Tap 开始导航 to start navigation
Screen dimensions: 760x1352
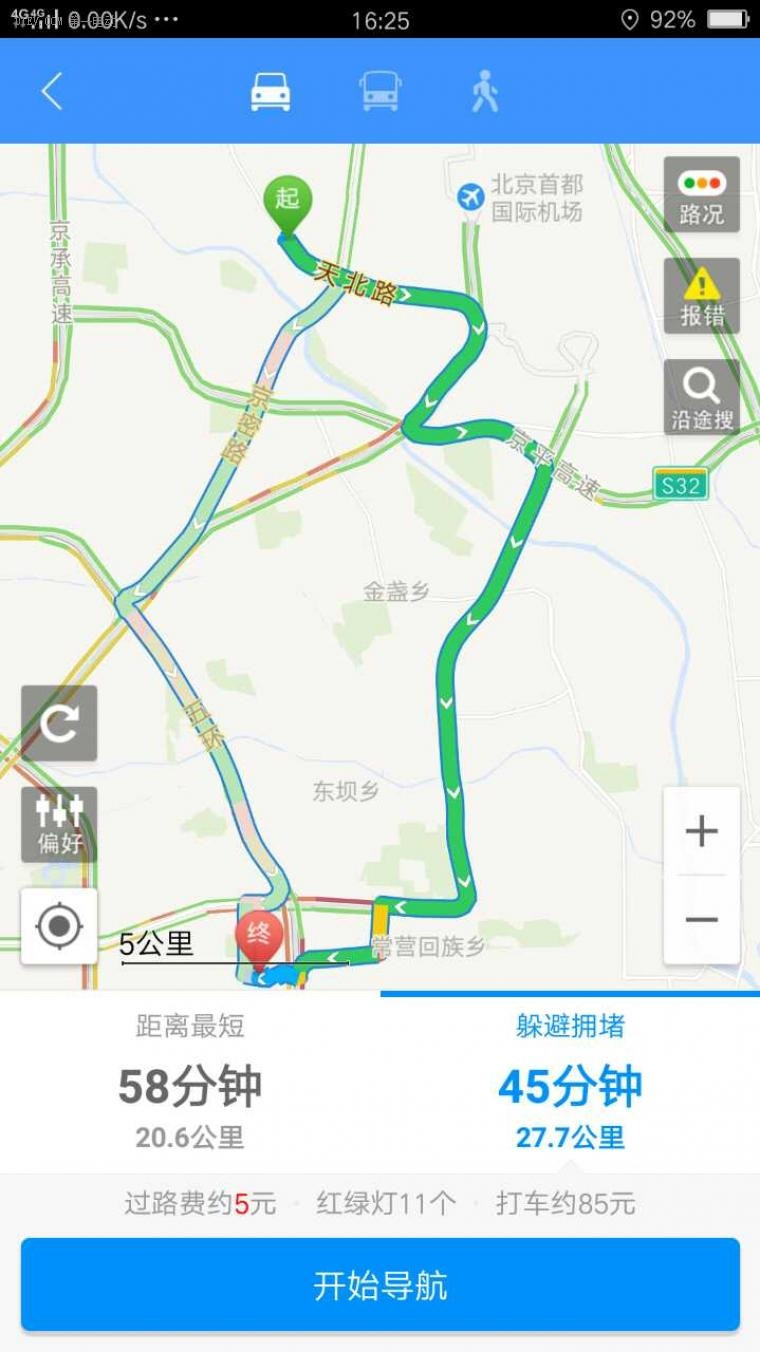(380, 1285)
